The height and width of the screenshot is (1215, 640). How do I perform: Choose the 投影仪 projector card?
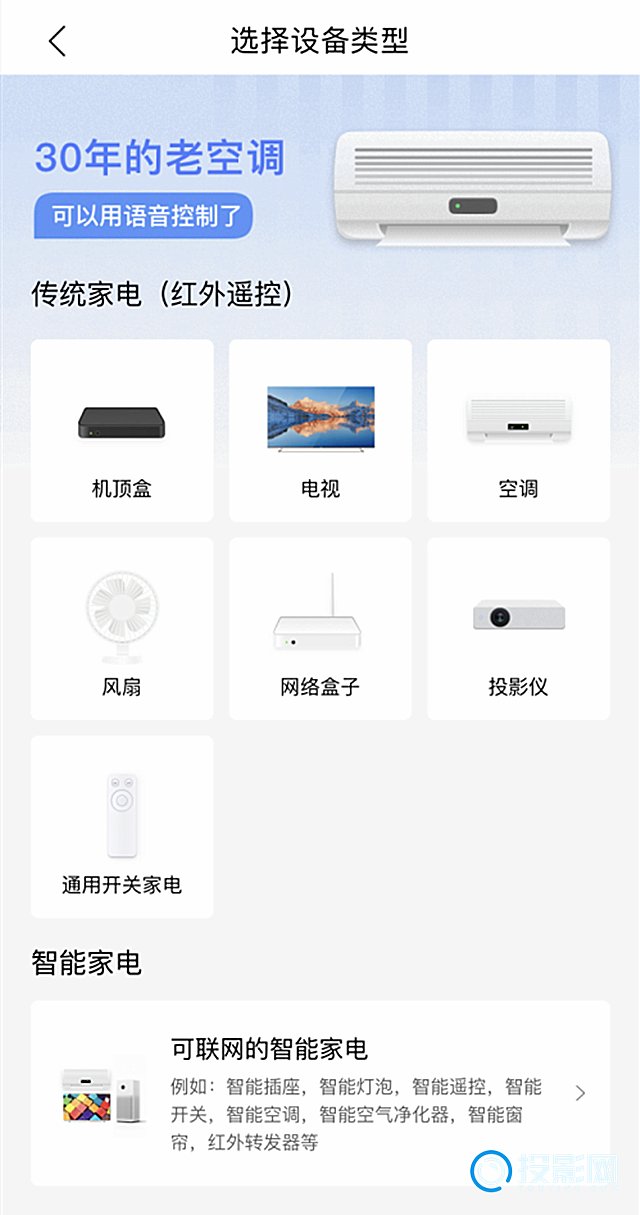(518, 629)
